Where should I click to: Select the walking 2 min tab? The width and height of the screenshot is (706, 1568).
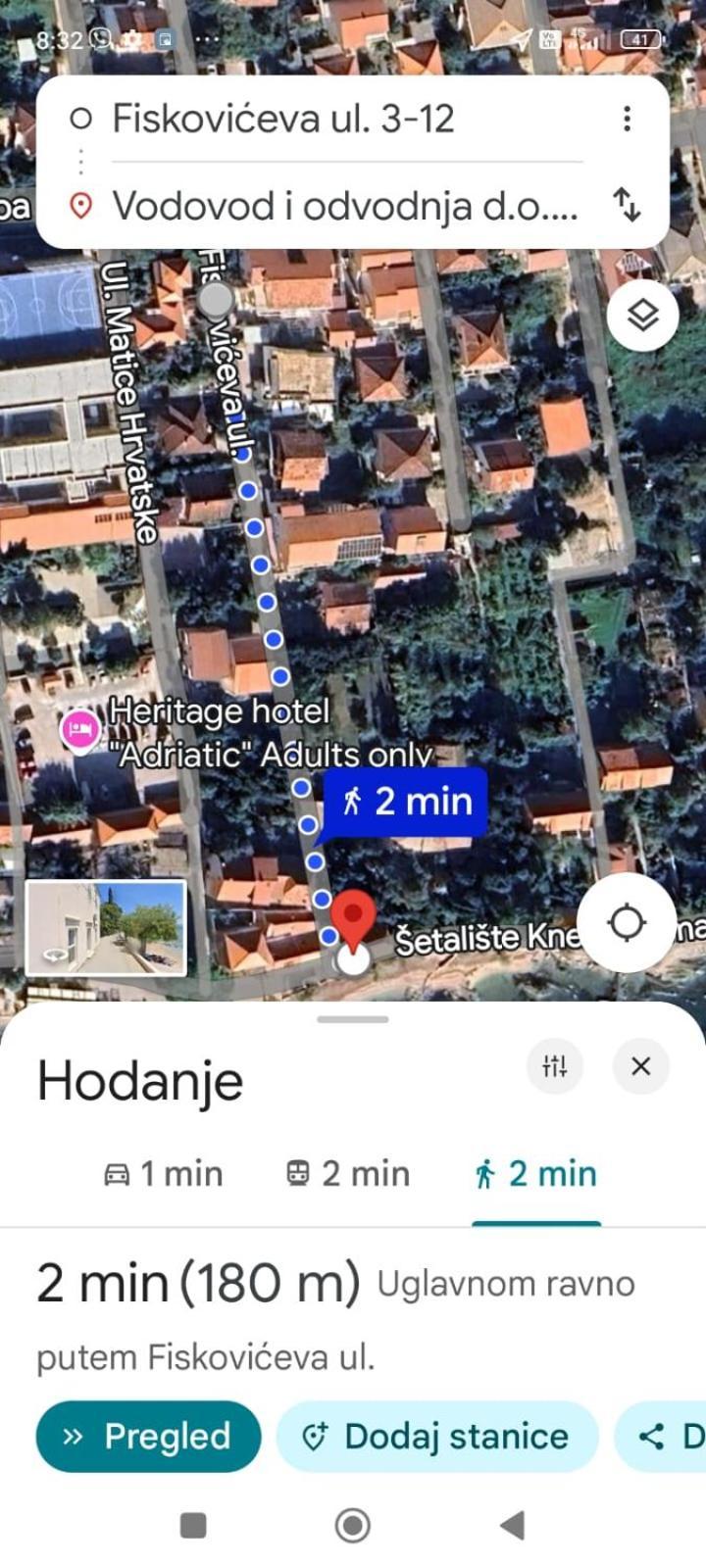point(536,1173)
